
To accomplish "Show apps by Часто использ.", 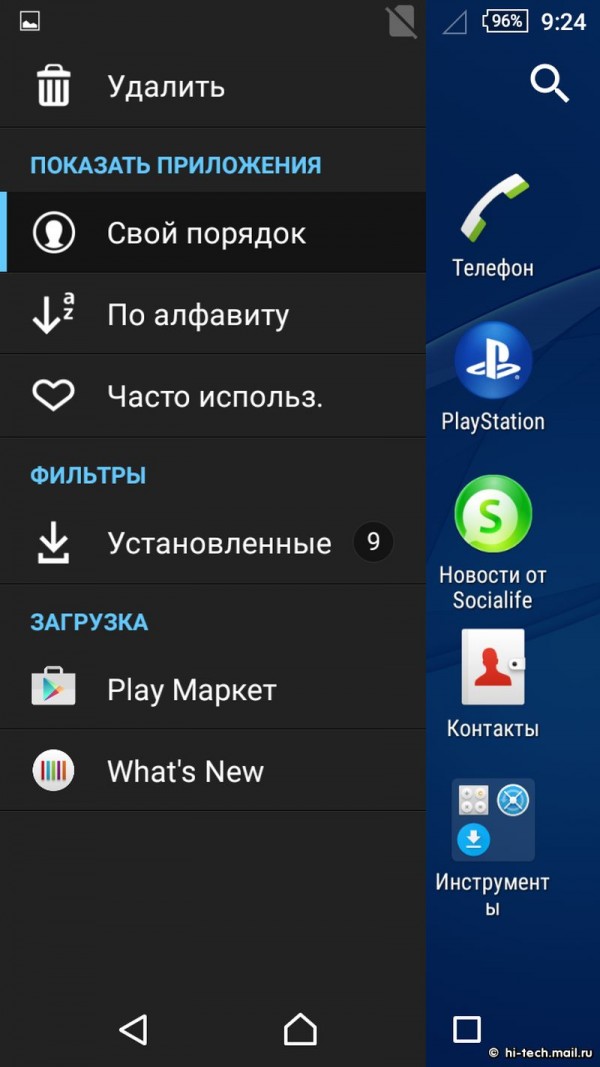I will click(x=214, y=398).
